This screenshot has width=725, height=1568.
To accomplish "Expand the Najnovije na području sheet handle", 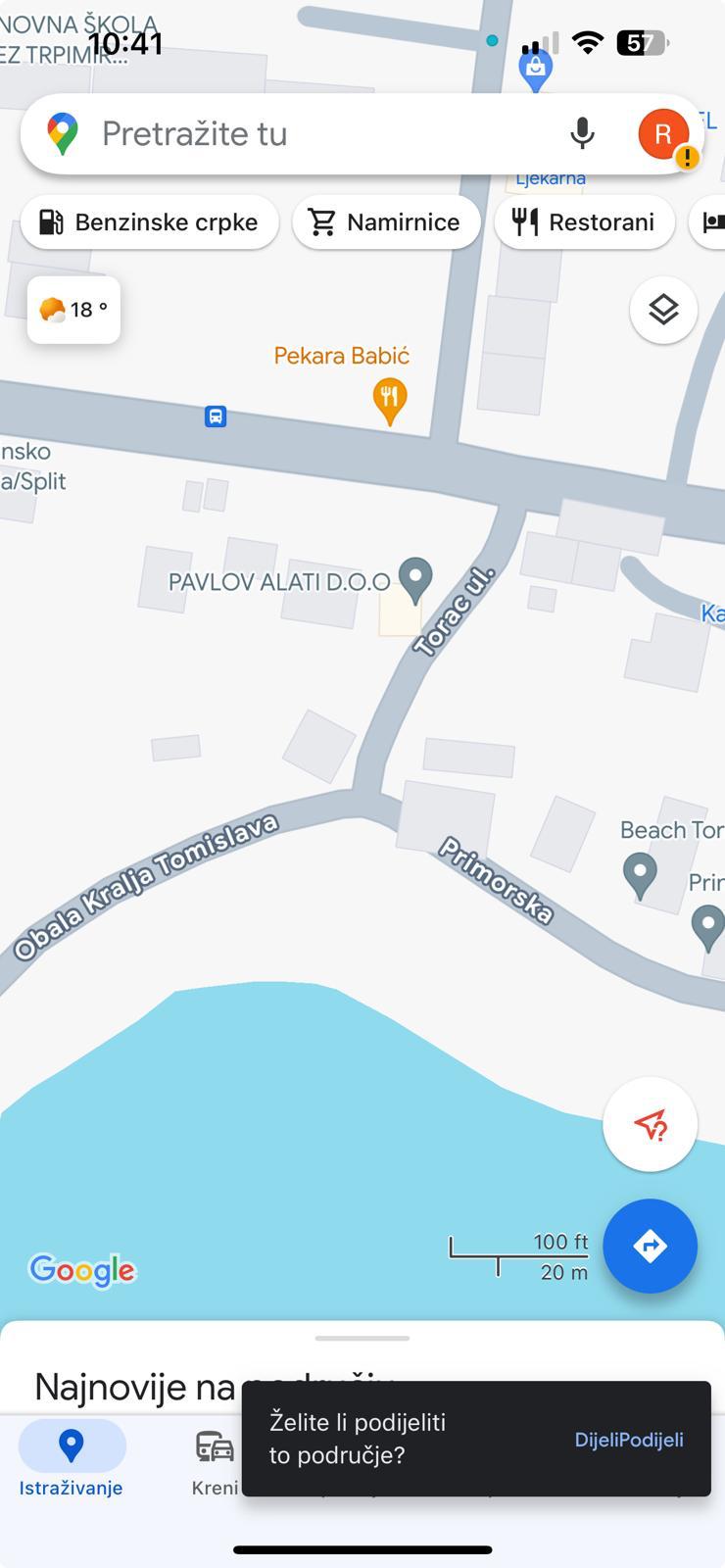I will pos(362,1338).
